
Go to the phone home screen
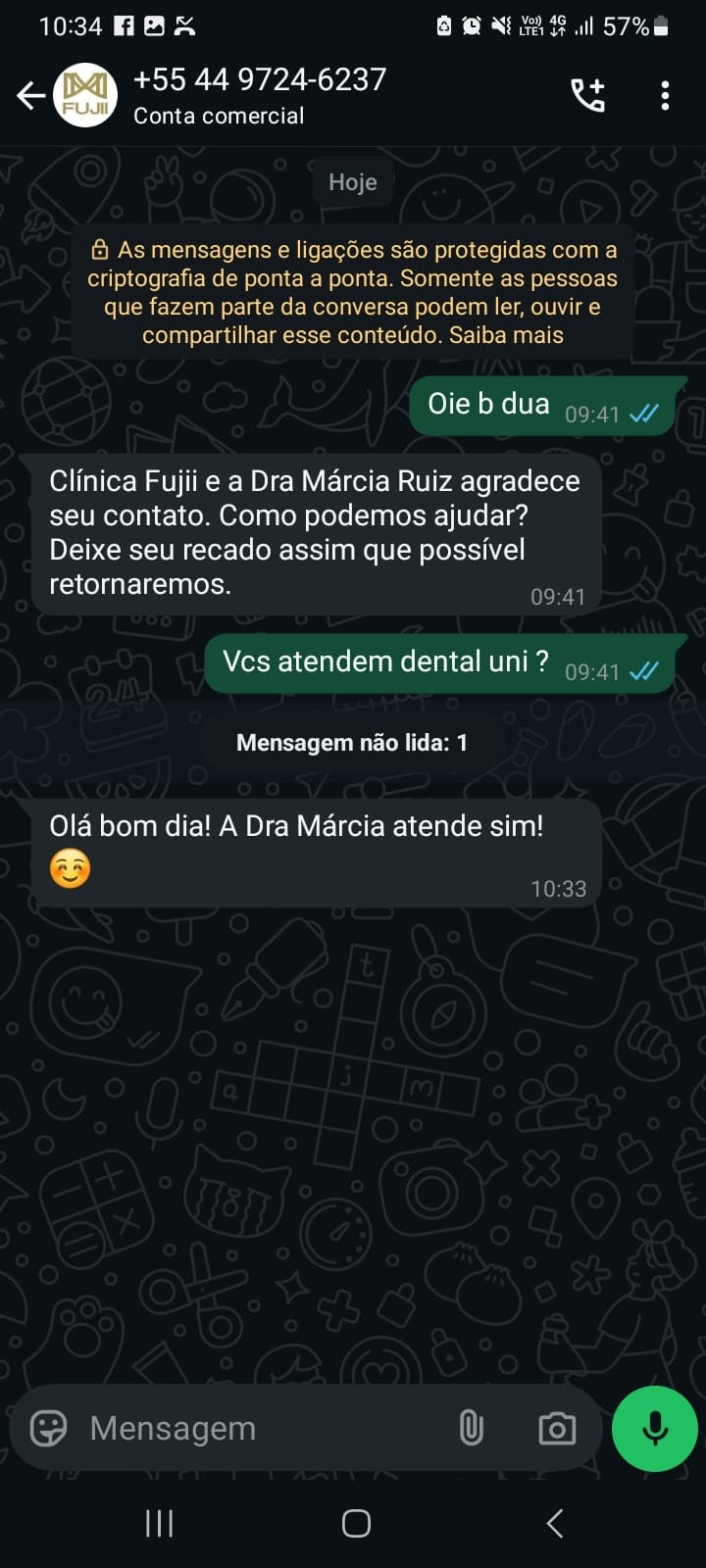(x=356, y=1523)
